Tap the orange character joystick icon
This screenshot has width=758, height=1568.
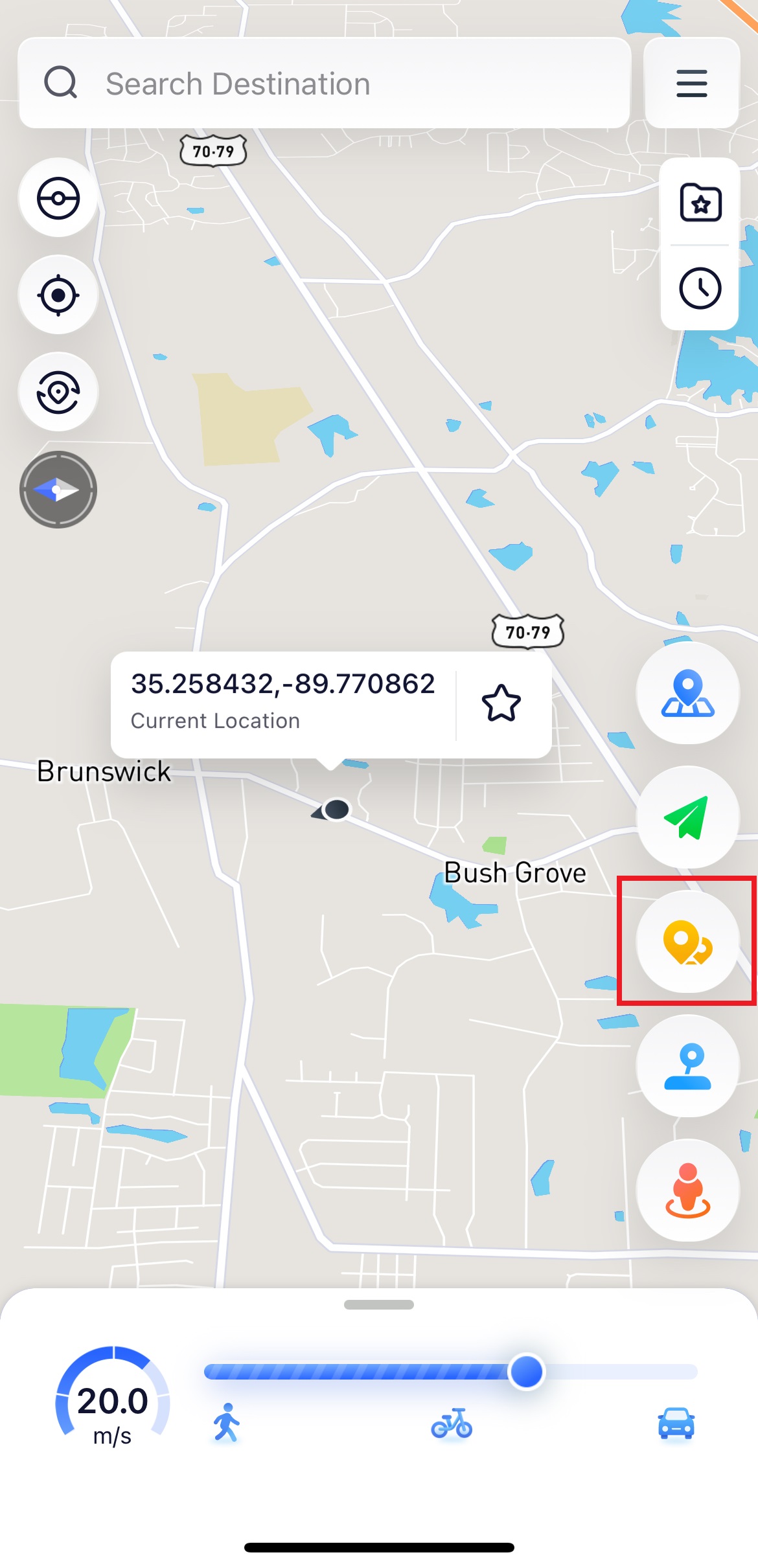[x=688, y=1192]
